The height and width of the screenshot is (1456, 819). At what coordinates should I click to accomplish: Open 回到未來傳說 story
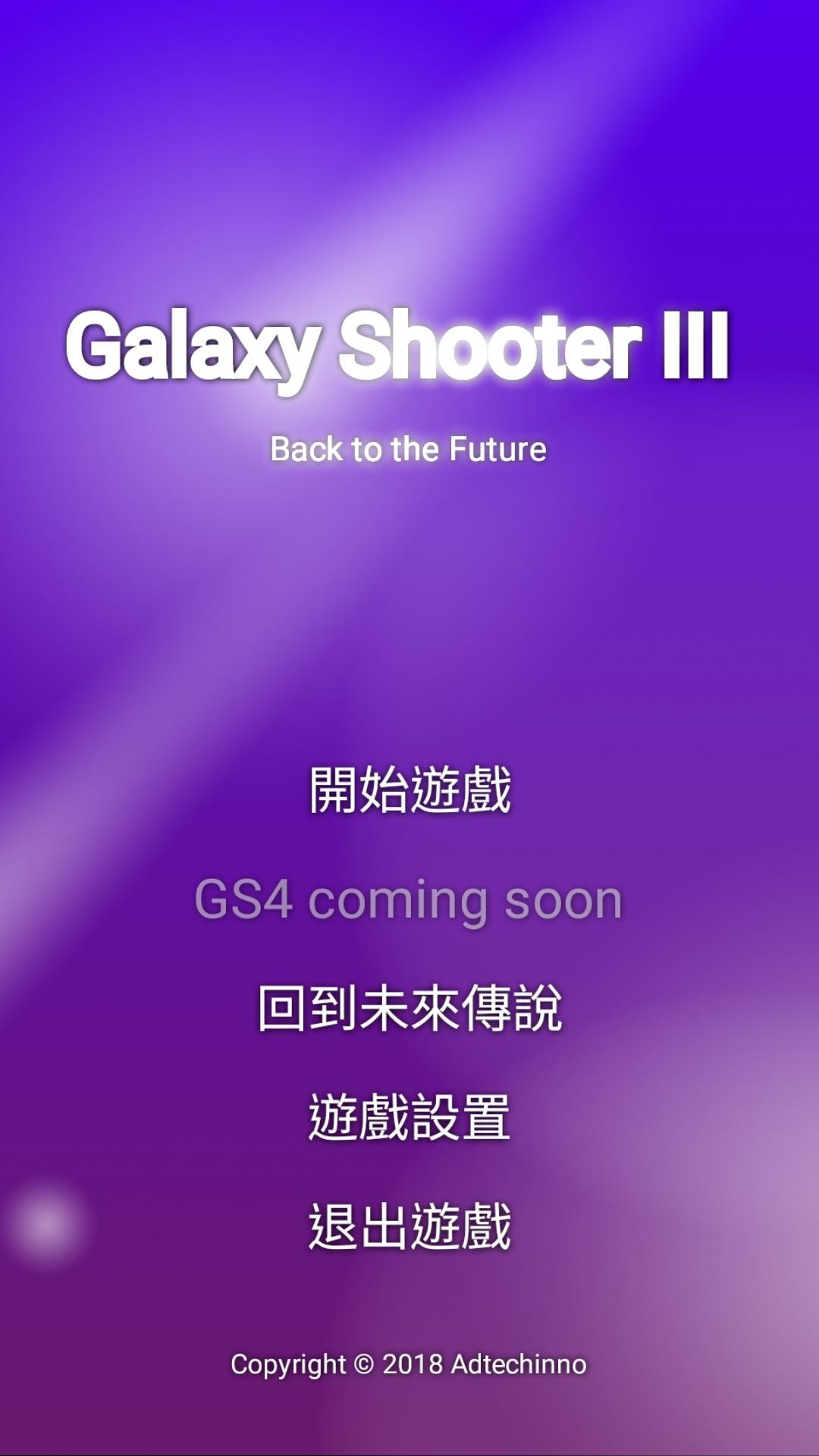(409, 1009)
